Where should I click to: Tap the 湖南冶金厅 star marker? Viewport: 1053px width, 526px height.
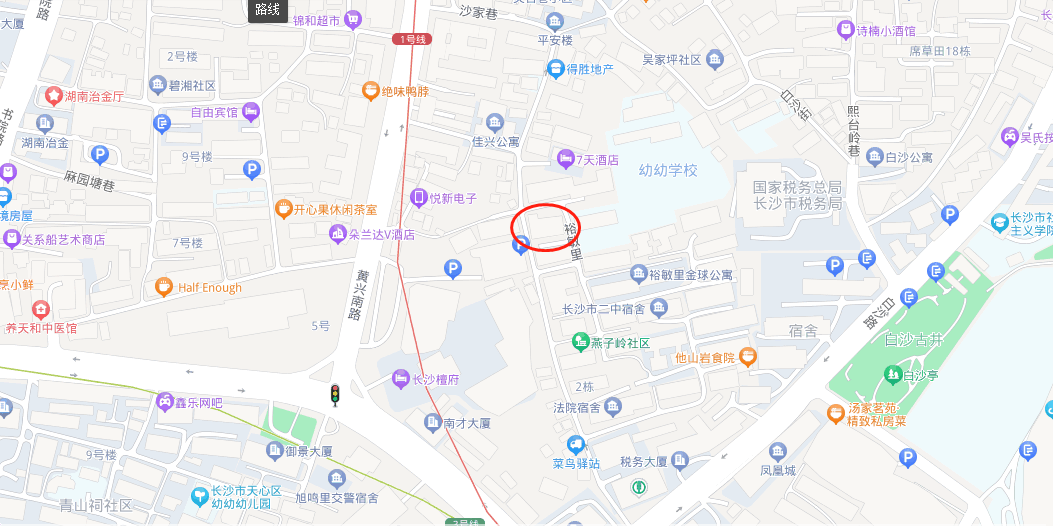53,96
